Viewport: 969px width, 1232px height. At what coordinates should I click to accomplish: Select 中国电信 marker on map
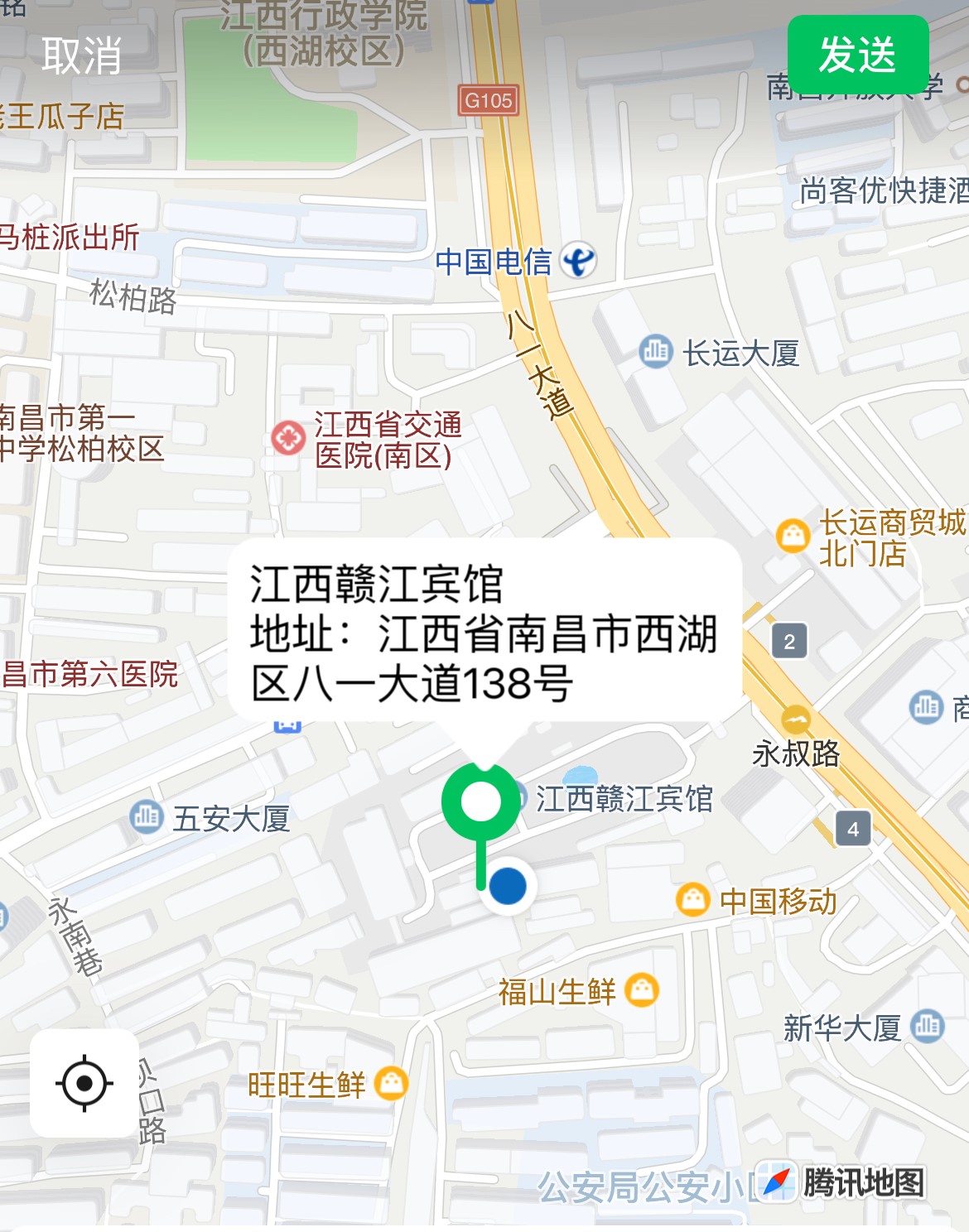[x=578, y=262]
